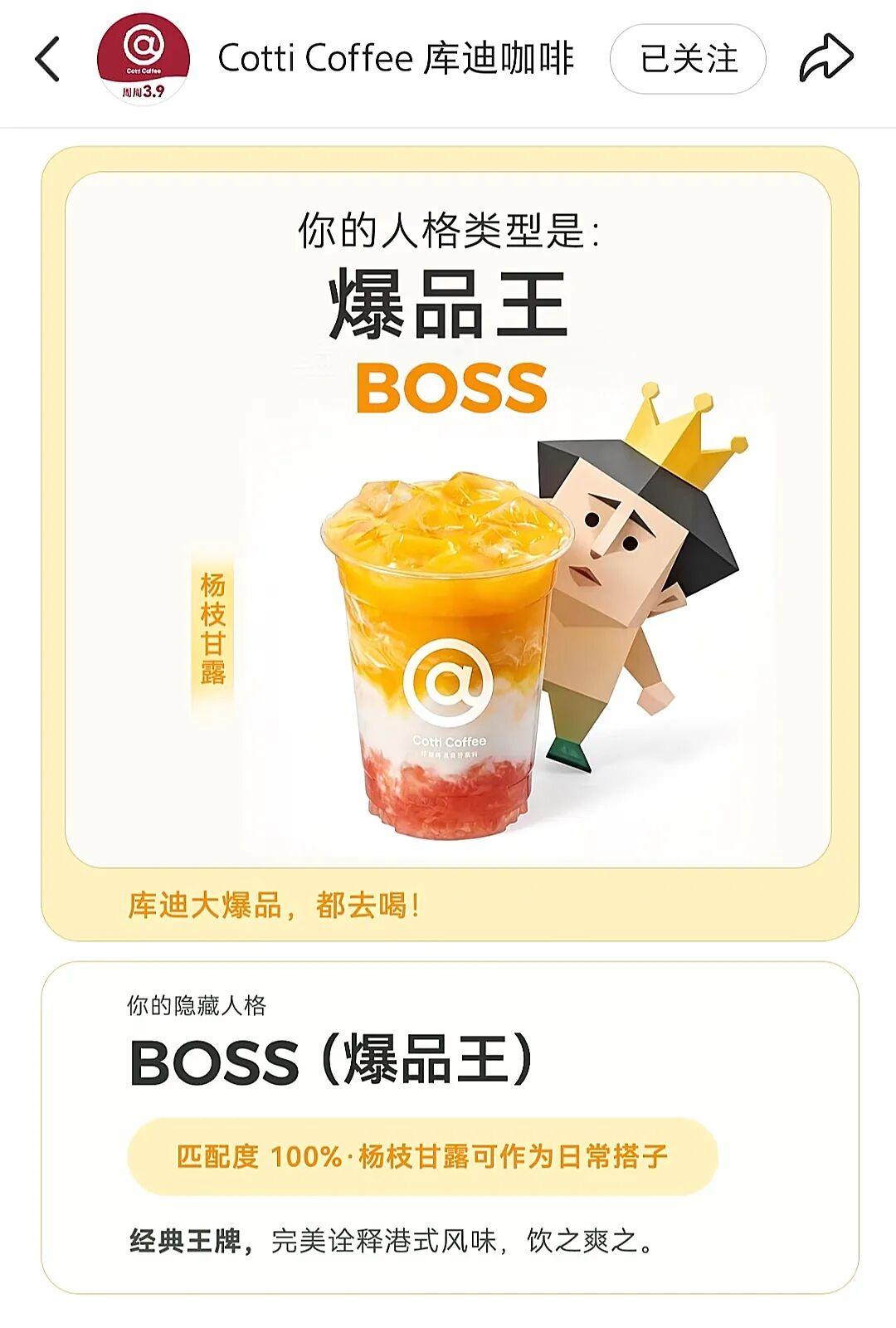Go back using the top-left arrow
This screenshot has height=1328, width=896.
[48, 60]
